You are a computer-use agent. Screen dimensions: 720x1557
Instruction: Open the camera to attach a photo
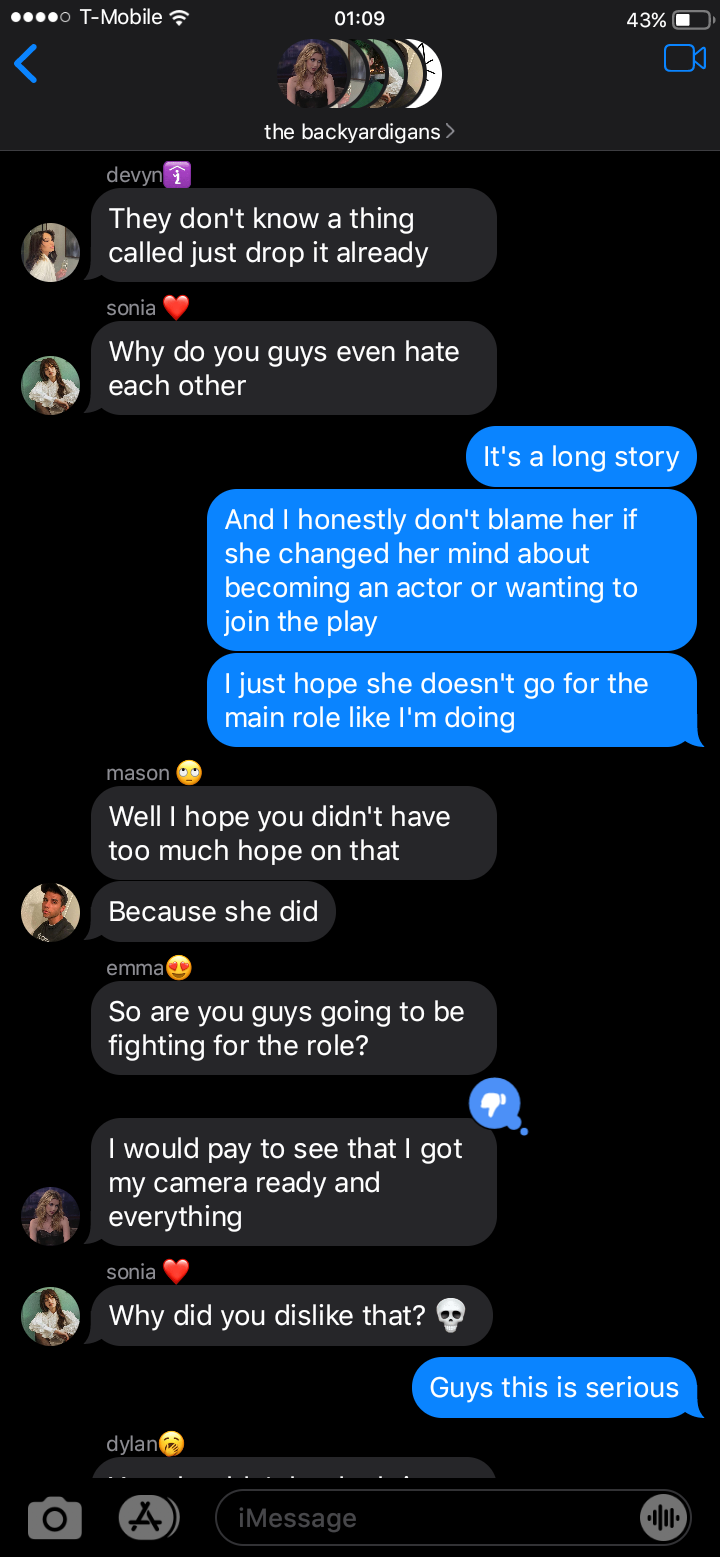(x=55, y=1518)
